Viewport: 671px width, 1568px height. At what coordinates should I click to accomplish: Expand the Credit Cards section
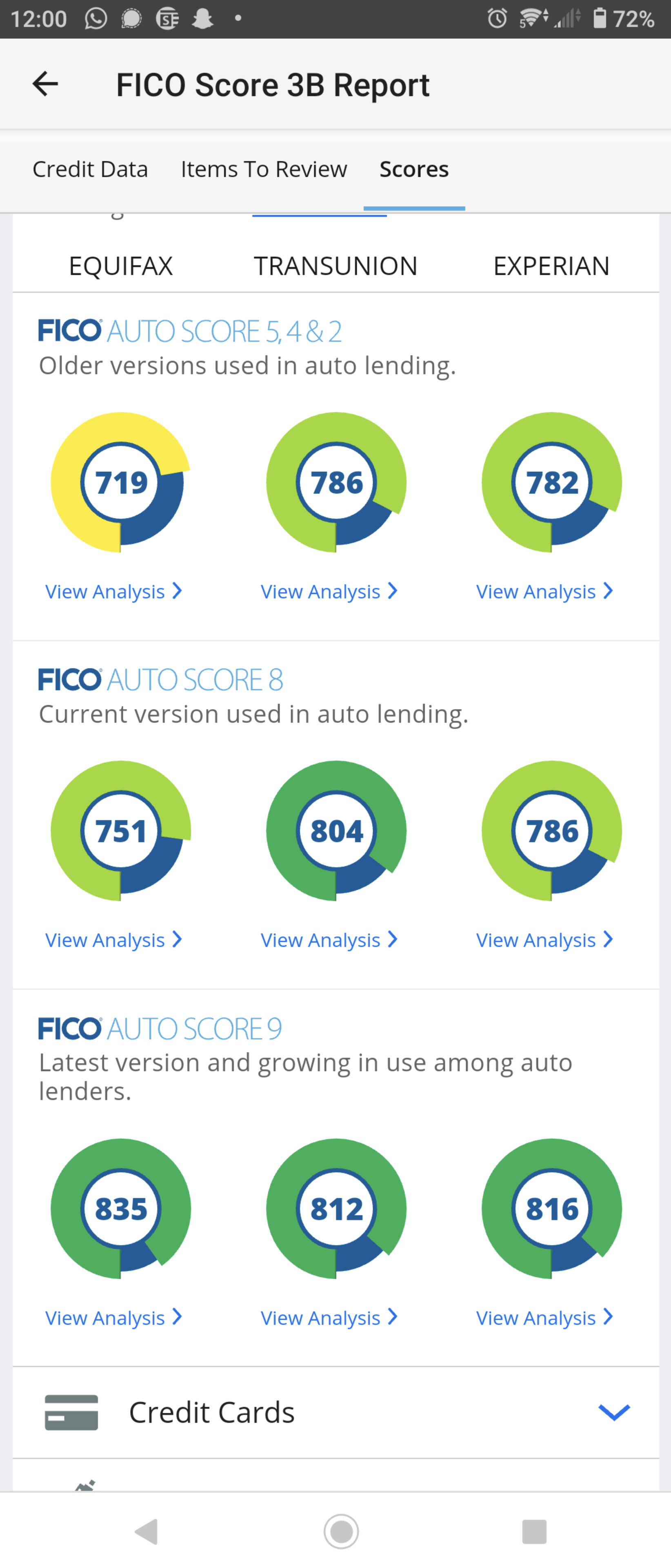(x=614, y=1412)
